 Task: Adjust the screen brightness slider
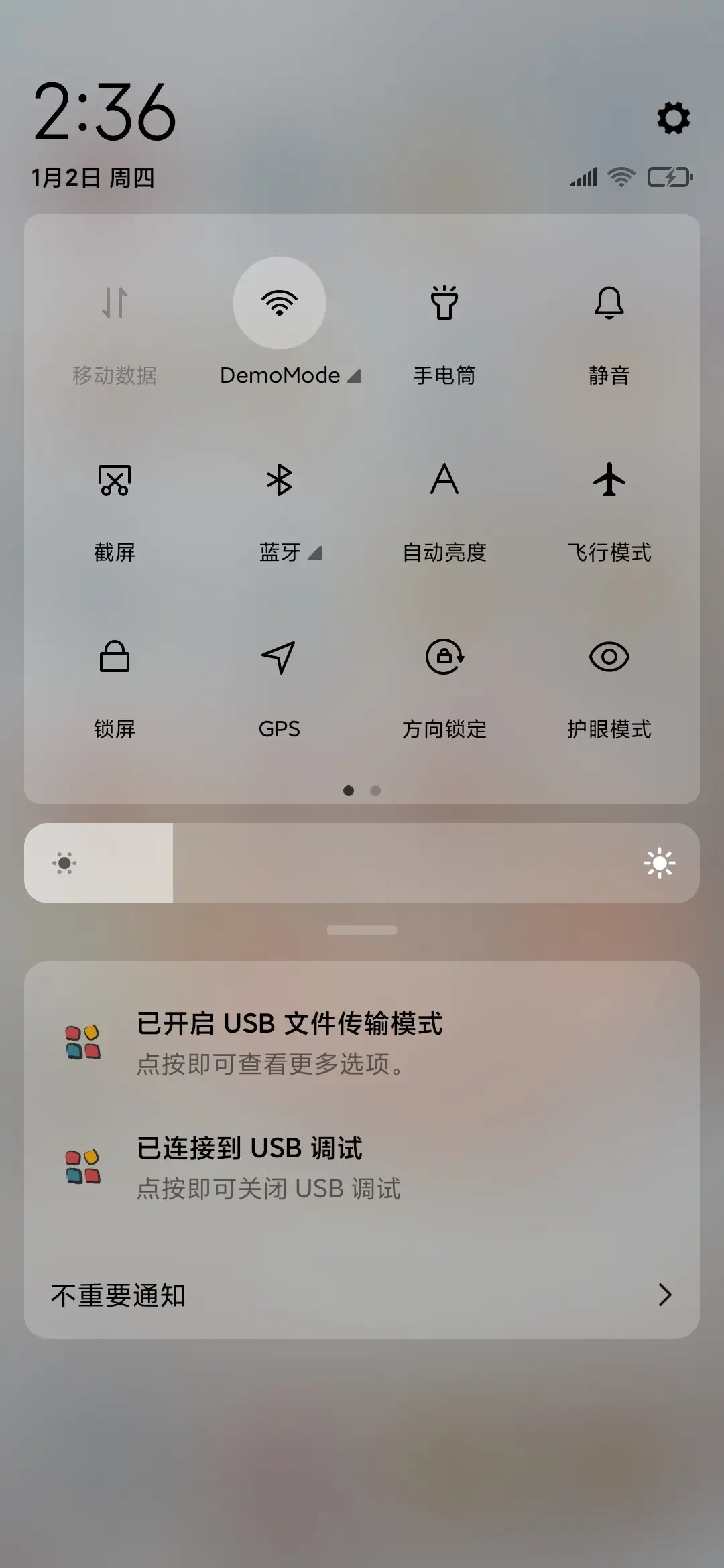coord(362,863)
